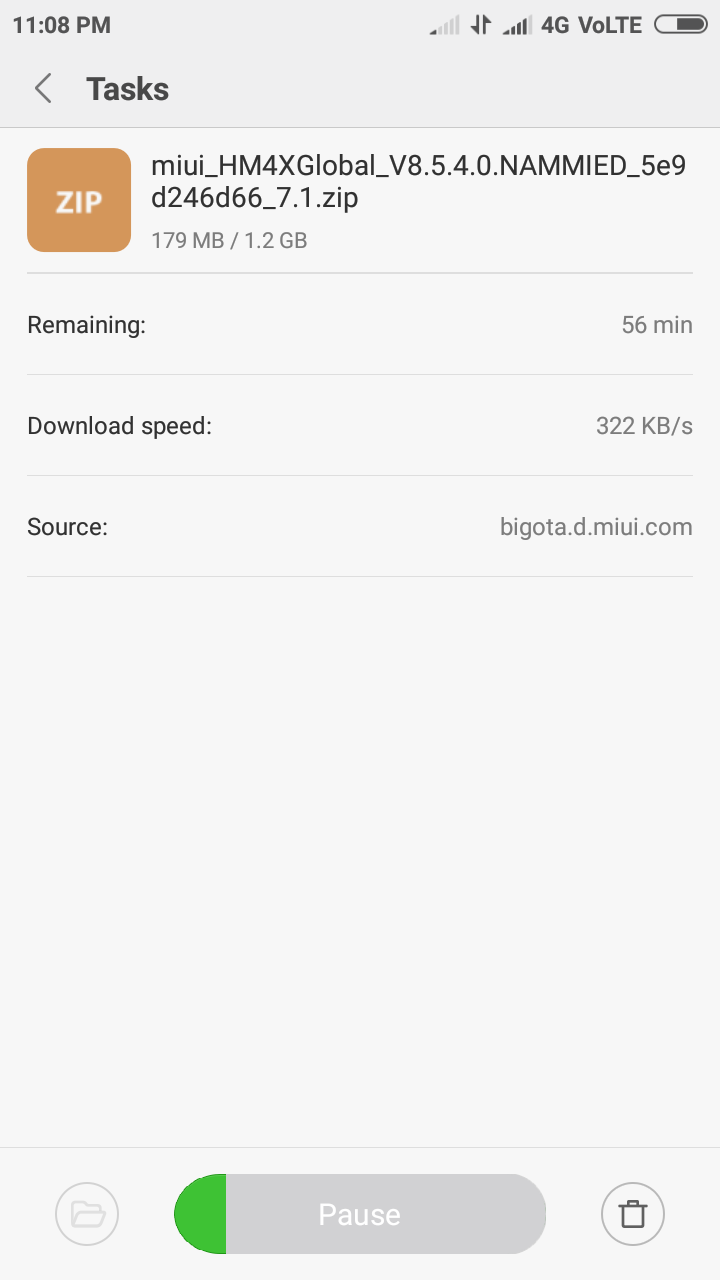Open the download folder icon

[87, 1214]
